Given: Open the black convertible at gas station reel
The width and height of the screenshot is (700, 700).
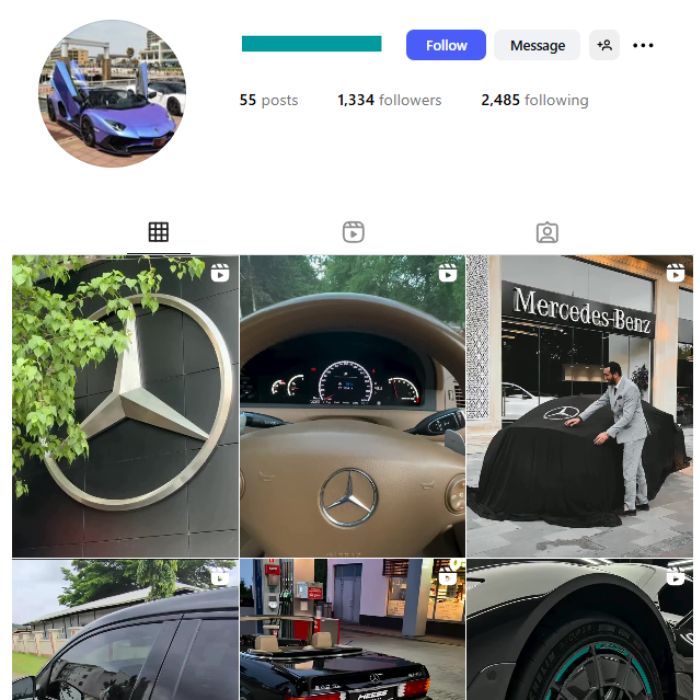Looking at the screenshot, I should [352, 630].
